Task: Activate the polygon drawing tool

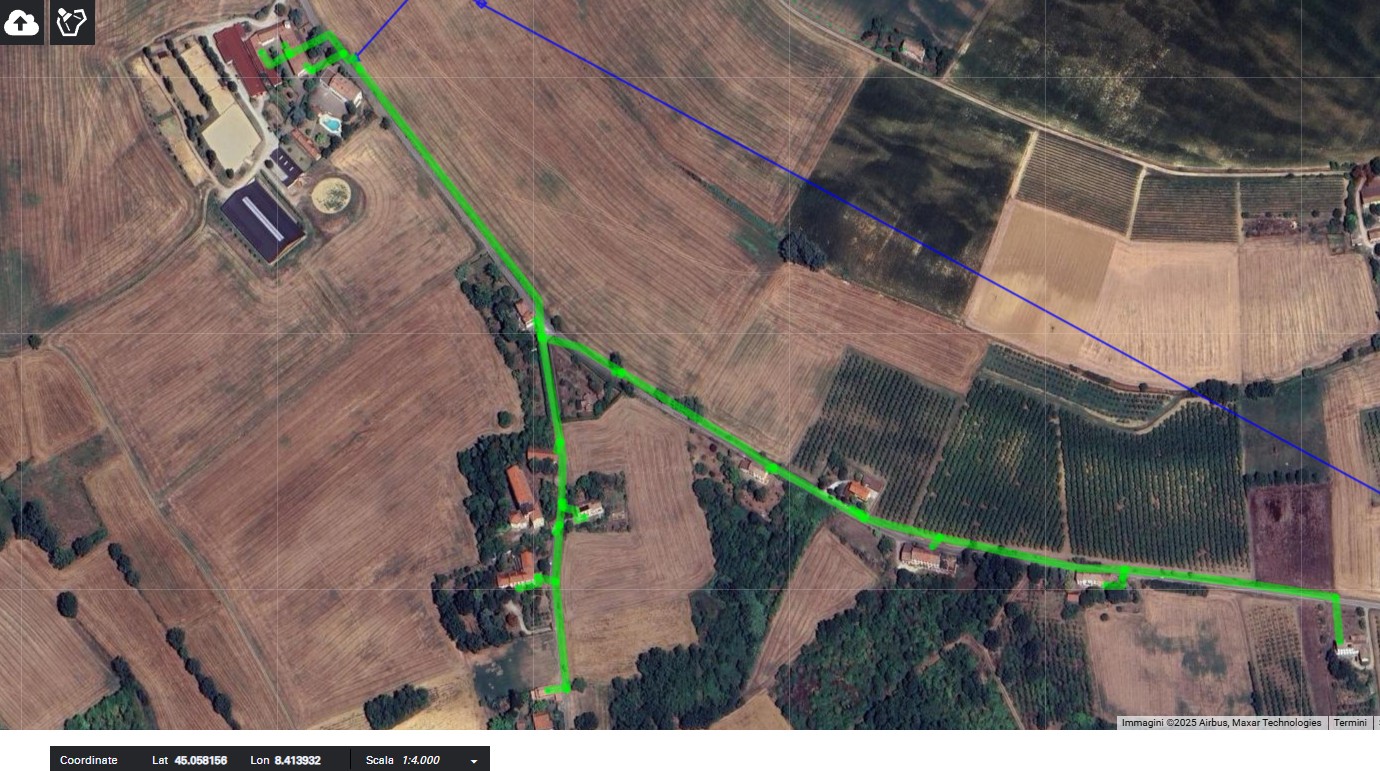Action: 72,22
